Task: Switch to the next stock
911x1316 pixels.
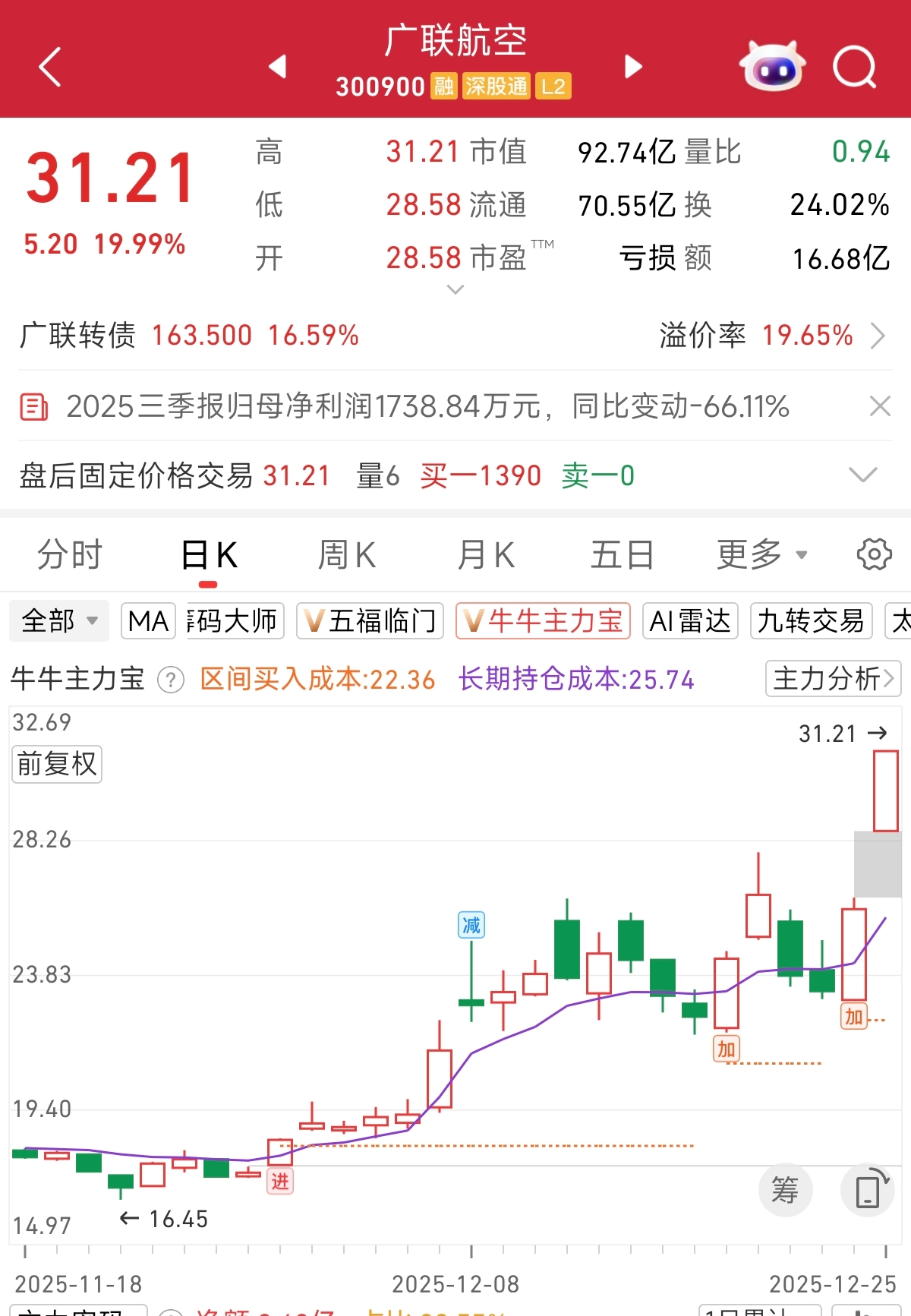Action: [x=633, y=67]
